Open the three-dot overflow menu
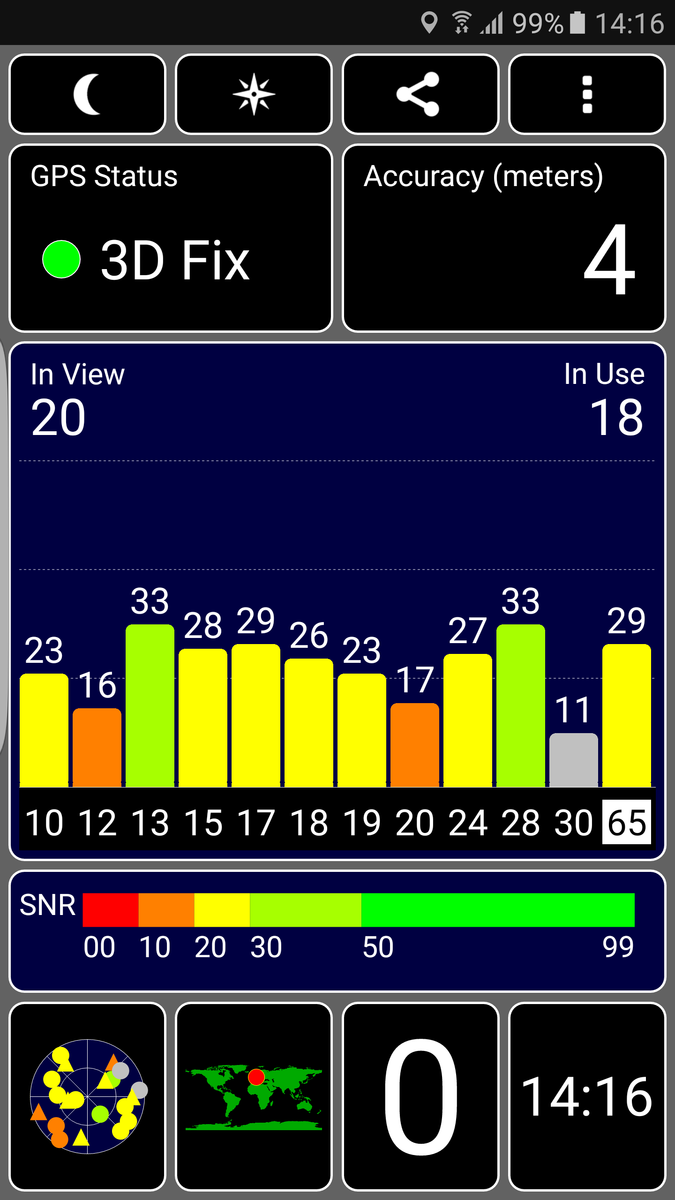The height and width of the screenshot is (1200, 675). (587, 95)
